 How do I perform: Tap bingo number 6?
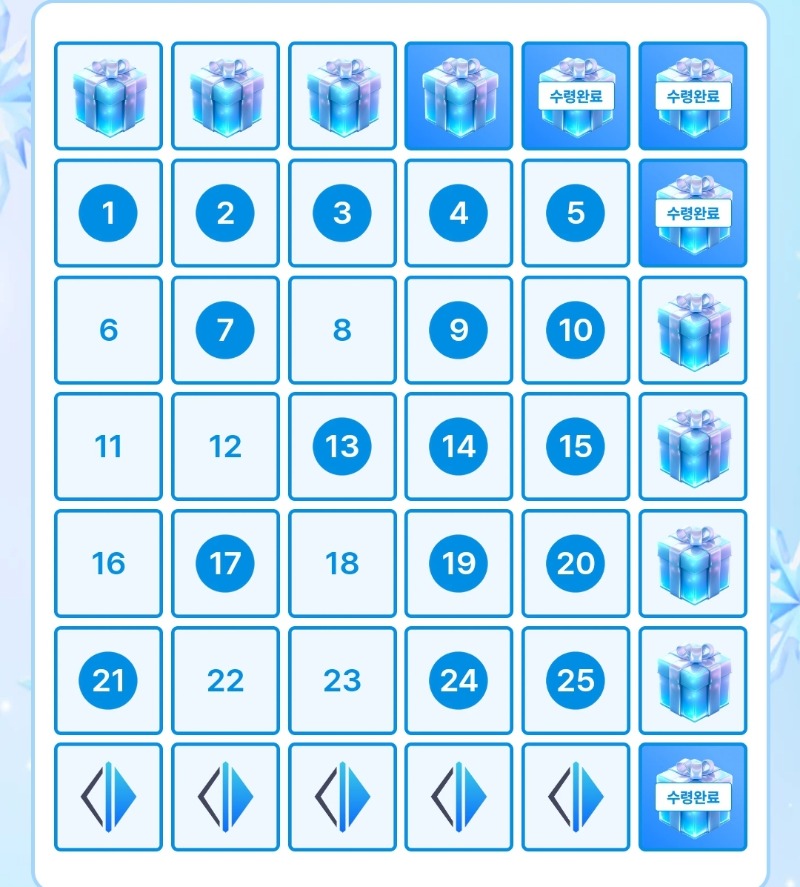(x=108, y=330)
